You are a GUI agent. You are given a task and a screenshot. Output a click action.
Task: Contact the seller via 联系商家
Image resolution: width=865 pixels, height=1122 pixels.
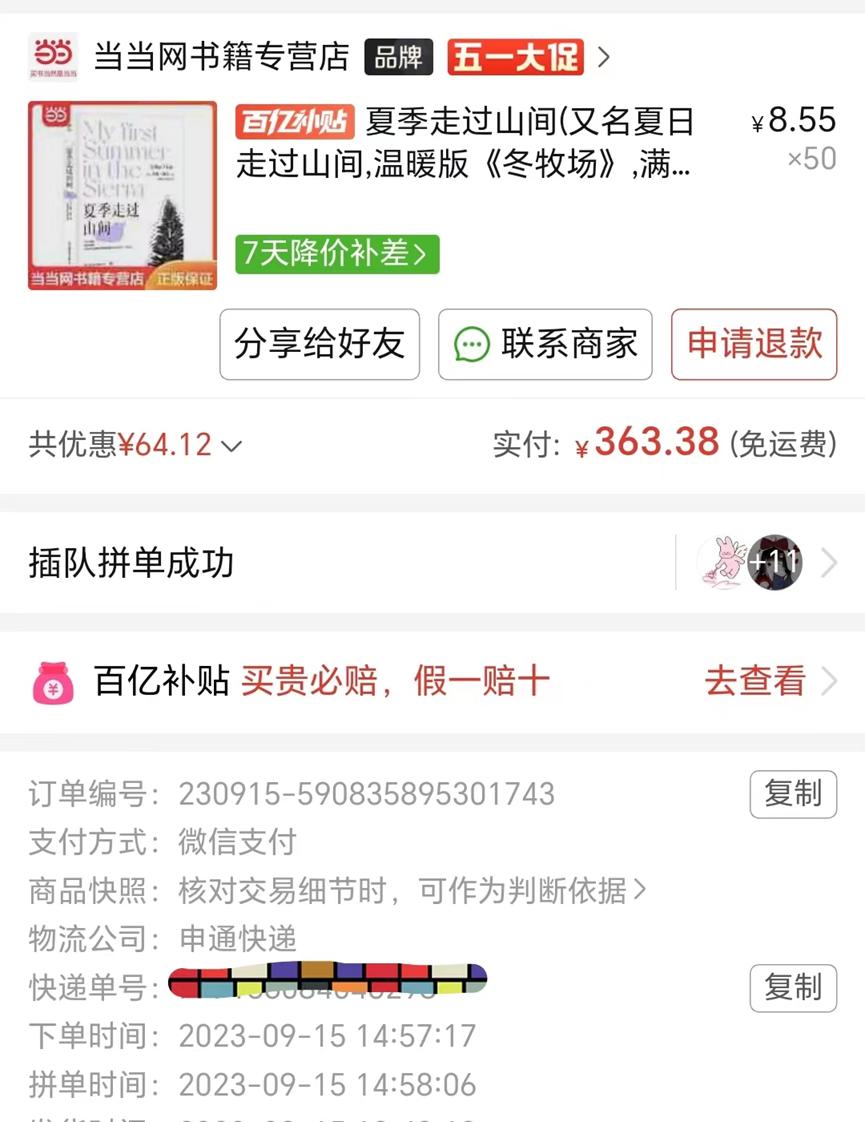[x=545, y=345]
